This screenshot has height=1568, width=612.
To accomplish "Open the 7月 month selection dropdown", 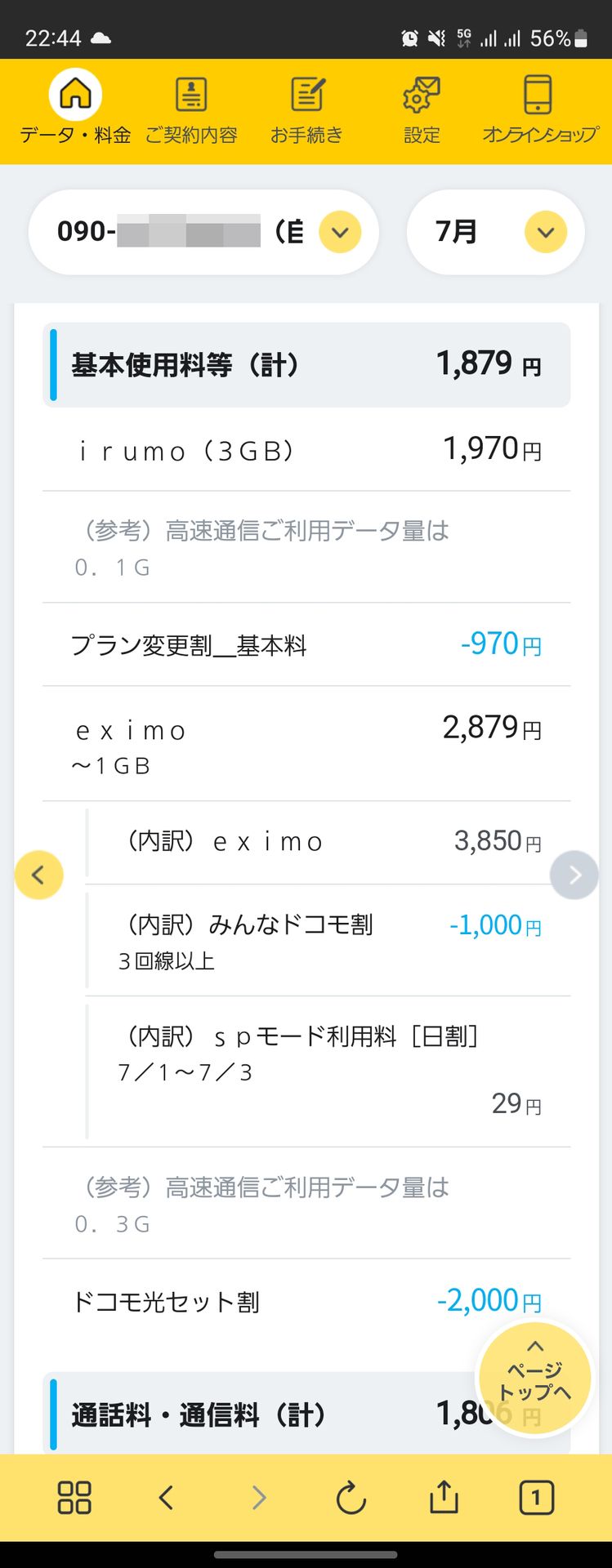I will pyautogui.click(x=546, y=231).
